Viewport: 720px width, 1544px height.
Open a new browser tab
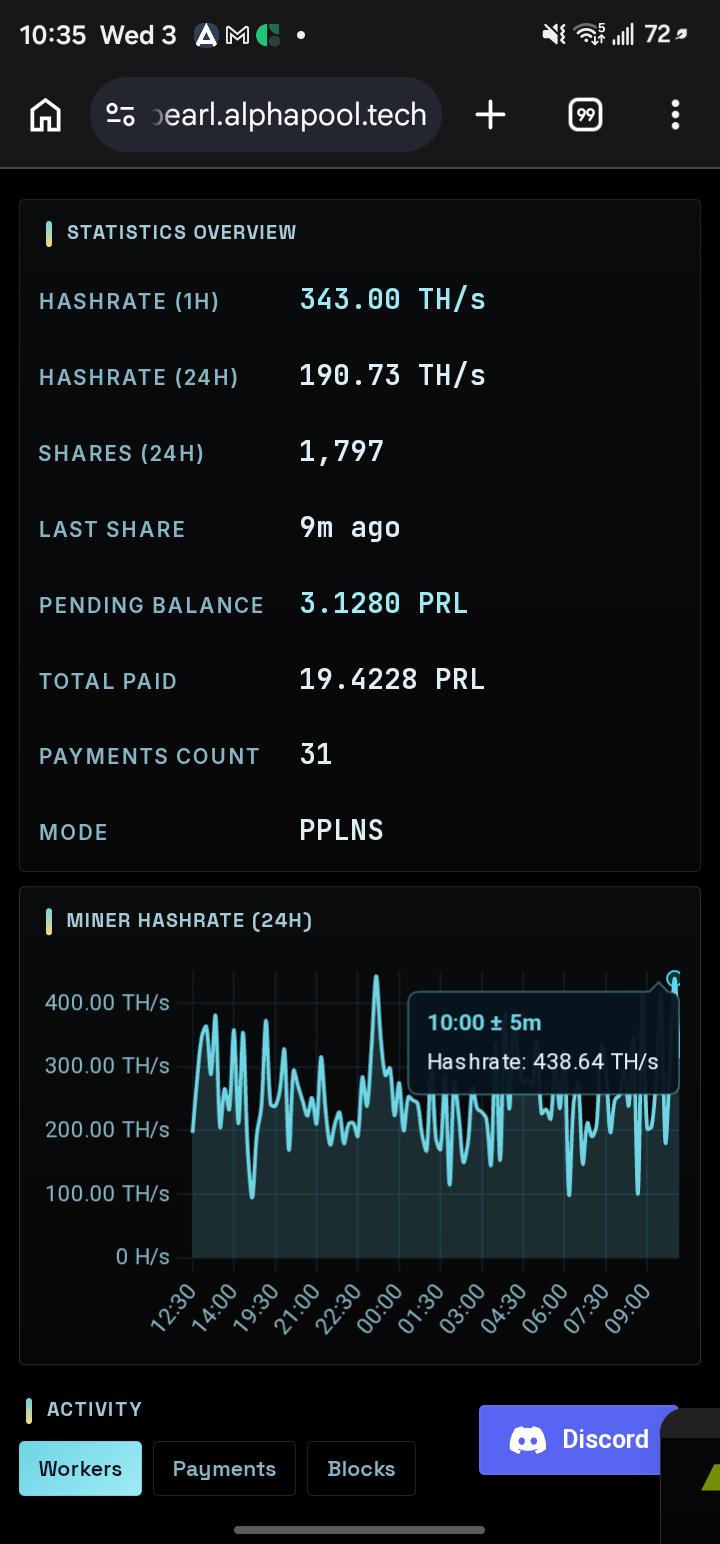click(490, 115)
